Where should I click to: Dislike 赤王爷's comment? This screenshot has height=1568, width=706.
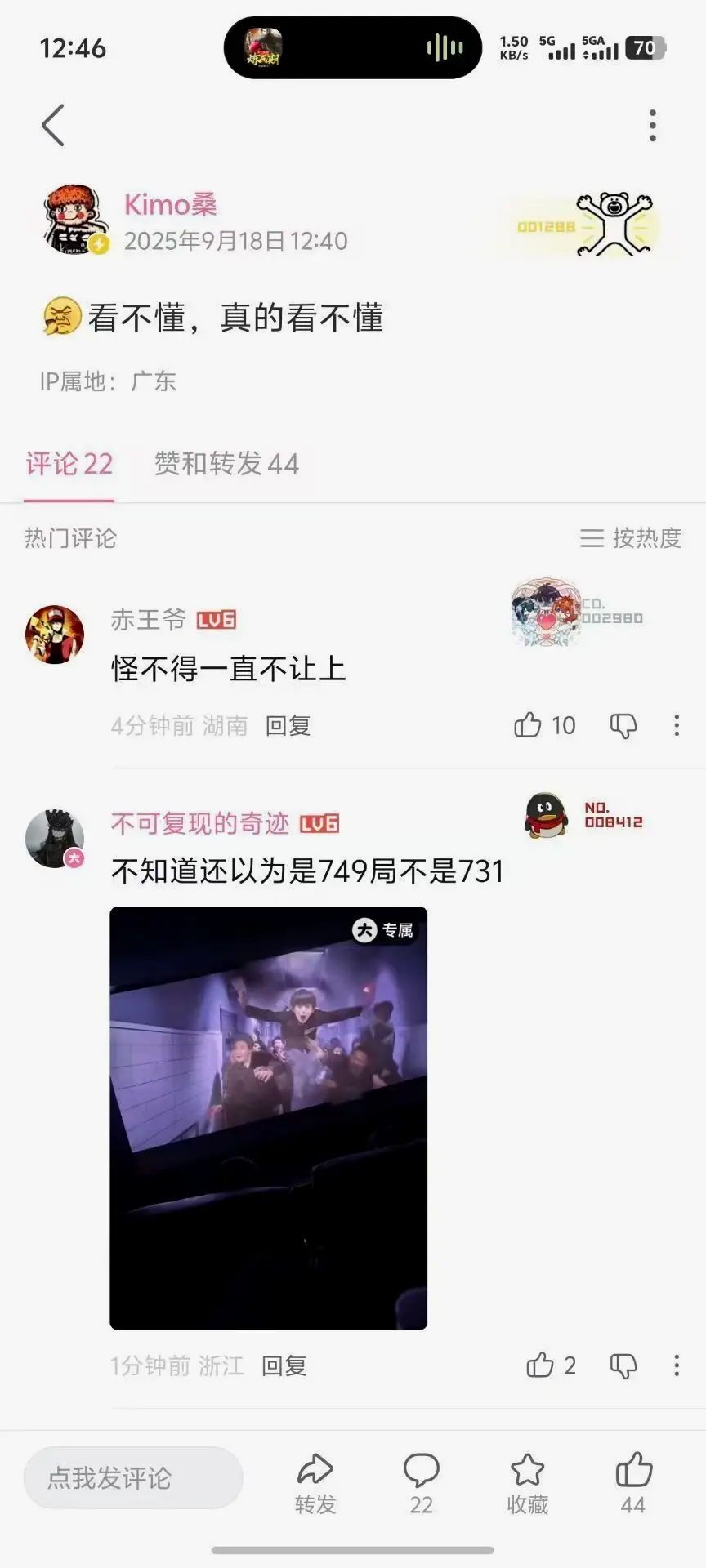623,725
